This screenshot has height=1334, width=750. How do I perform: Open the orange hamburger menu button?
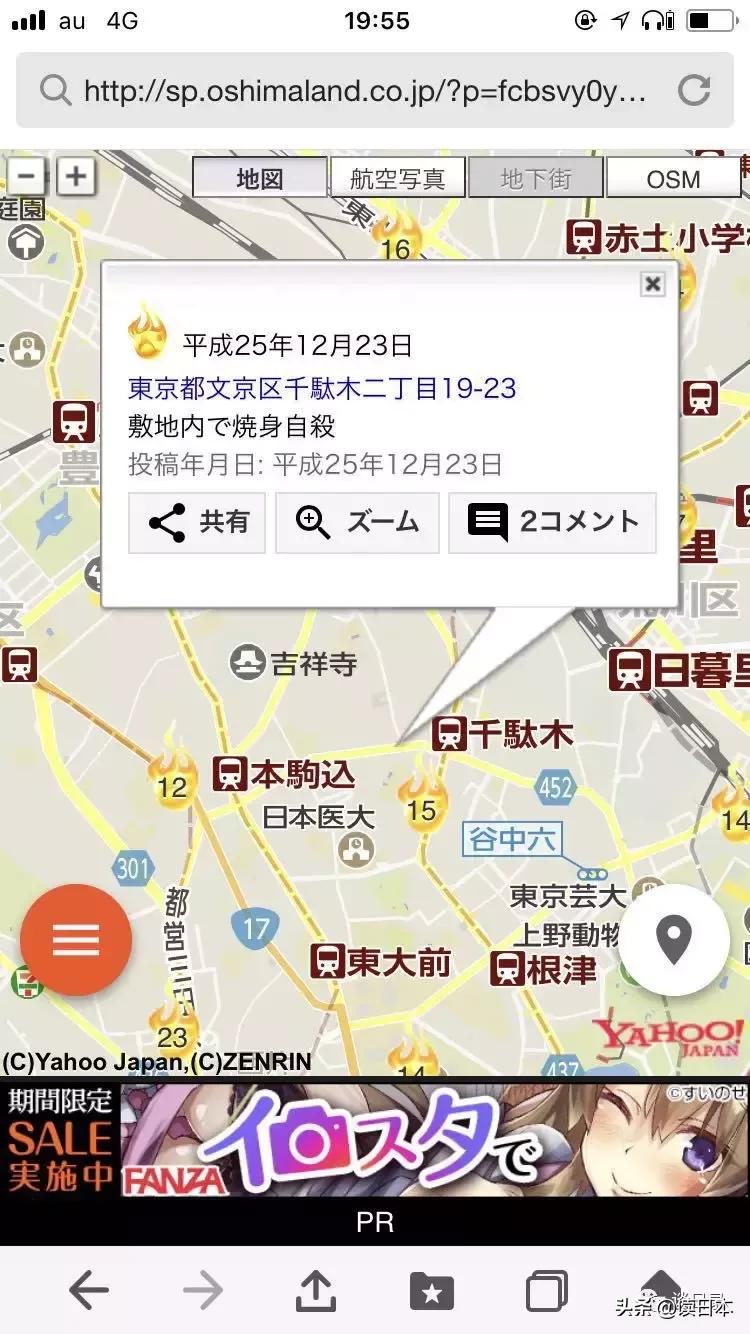76,939
